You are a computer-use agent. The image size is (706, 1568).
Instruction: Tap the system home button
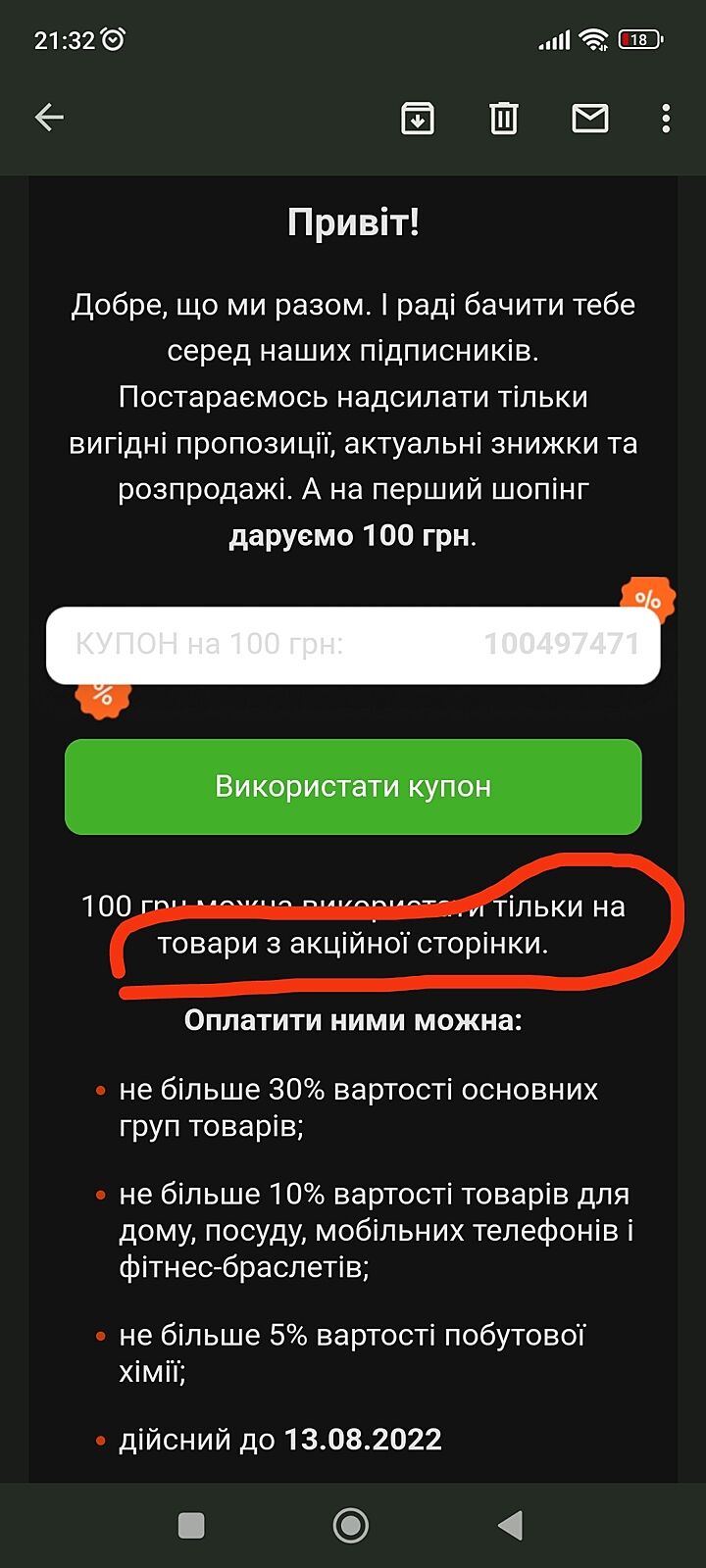(351, 1525)
